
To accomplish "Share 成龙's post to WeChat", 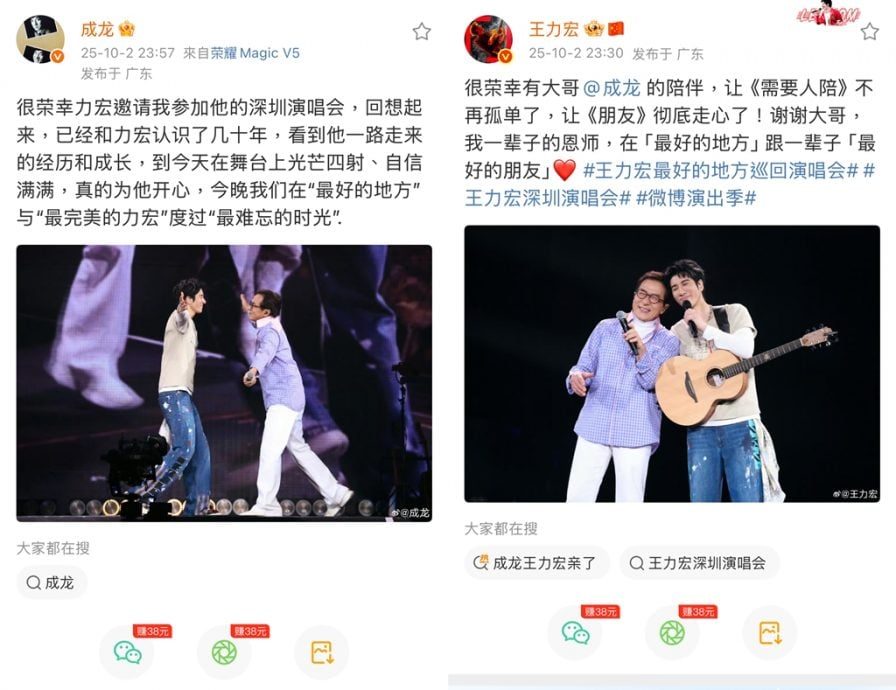I will (127, 652).
